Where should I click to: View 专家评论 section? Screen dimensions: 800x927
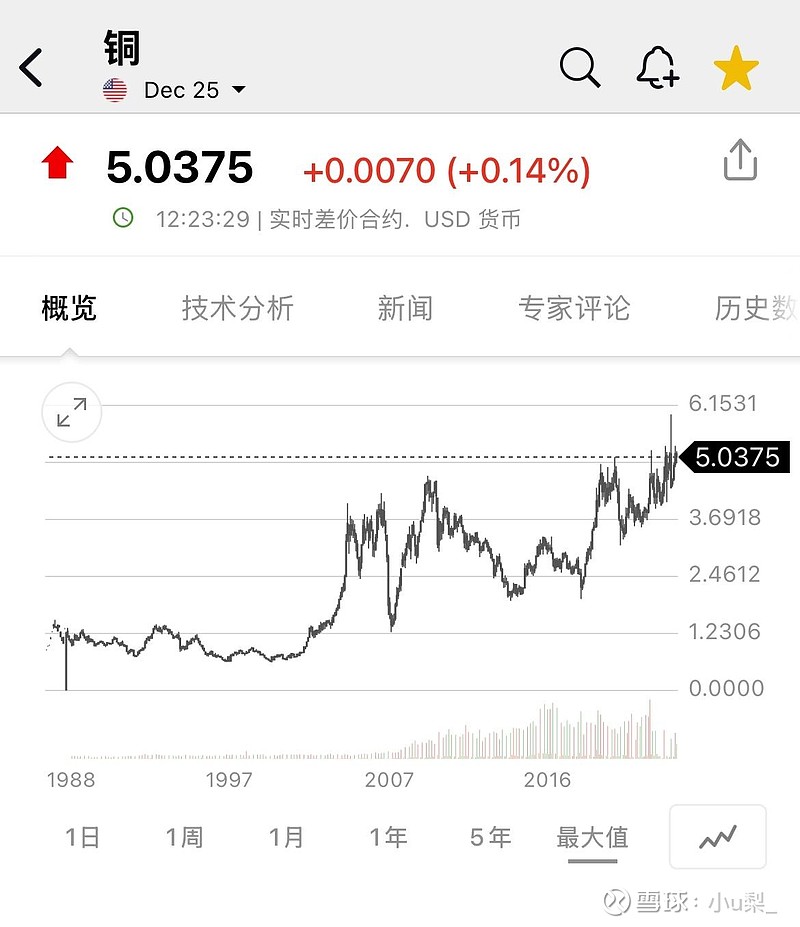[x=574, y=309]
